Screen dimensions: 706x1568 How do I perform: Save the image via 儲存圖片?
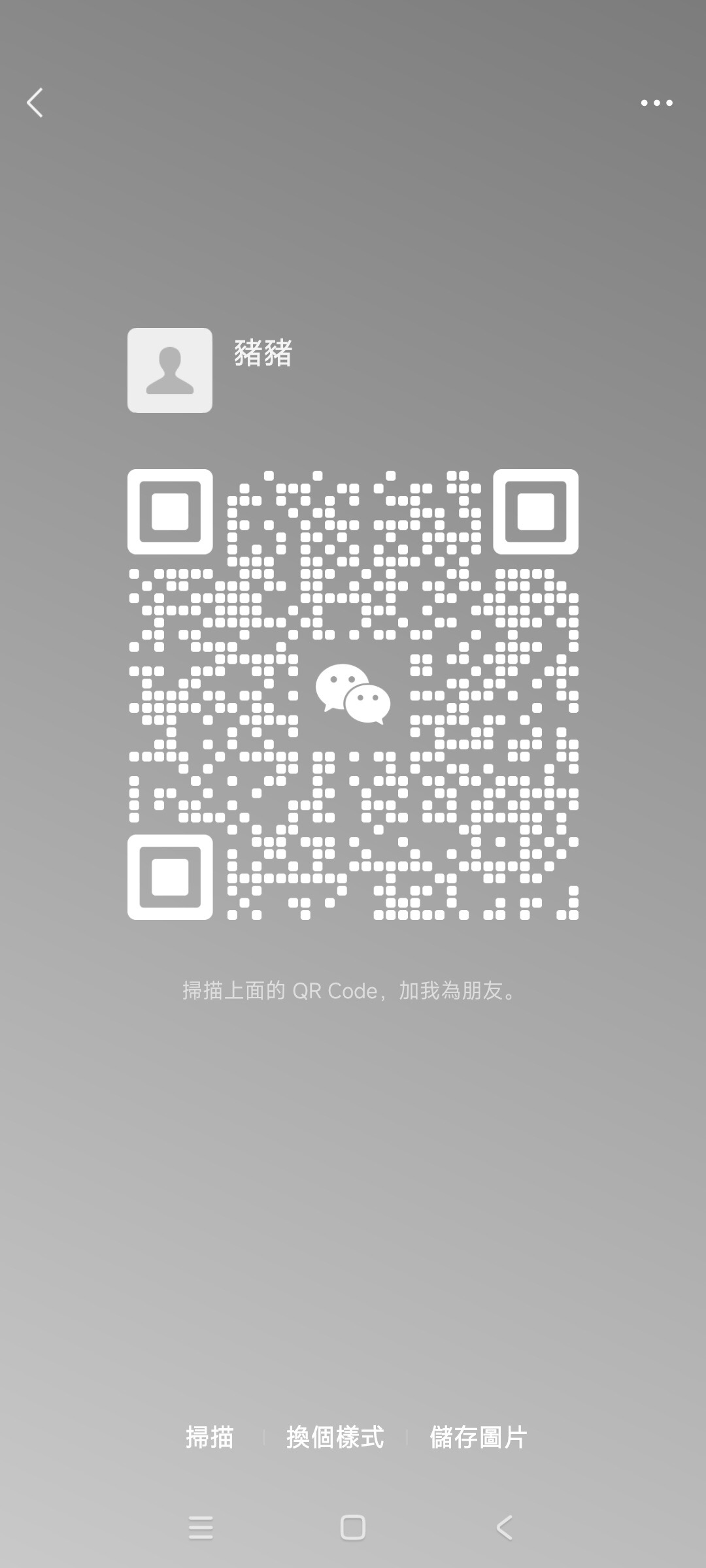pyautogui.click(x=479, y=1437)
